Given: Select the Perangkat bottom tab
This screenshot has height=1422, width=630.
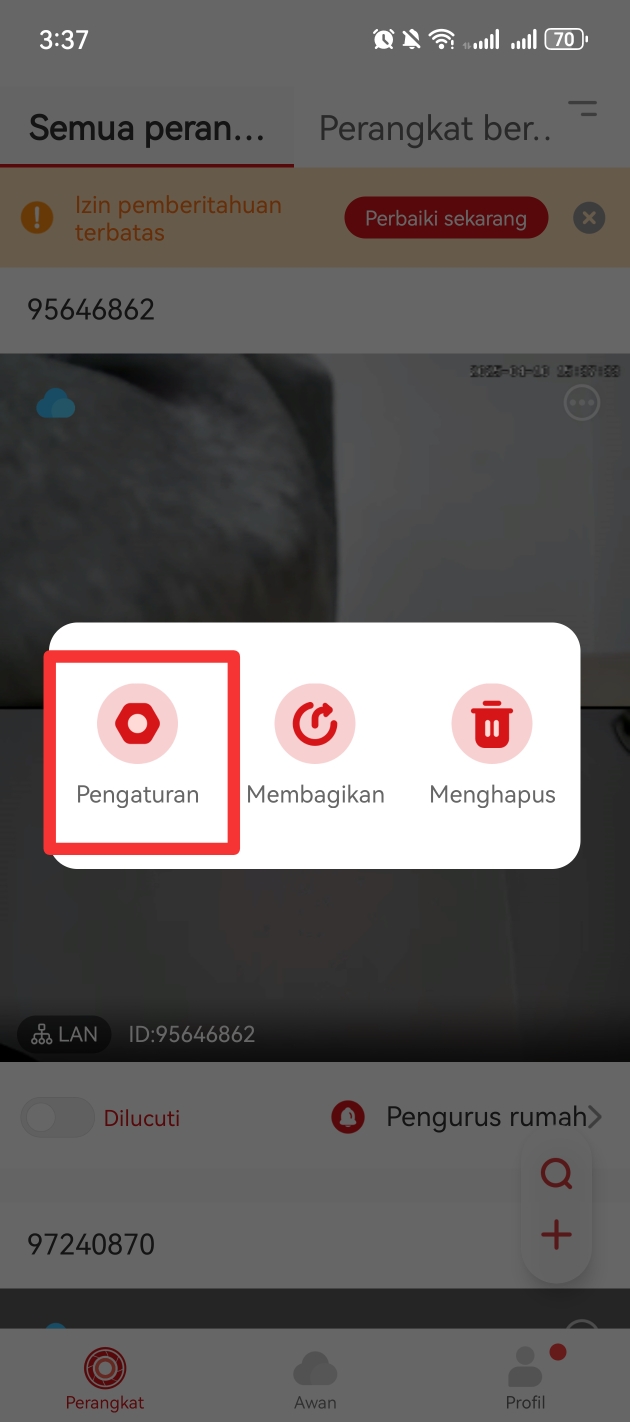Looking at the screenshot, I should pyautogui.click(x=105, y=1380).
